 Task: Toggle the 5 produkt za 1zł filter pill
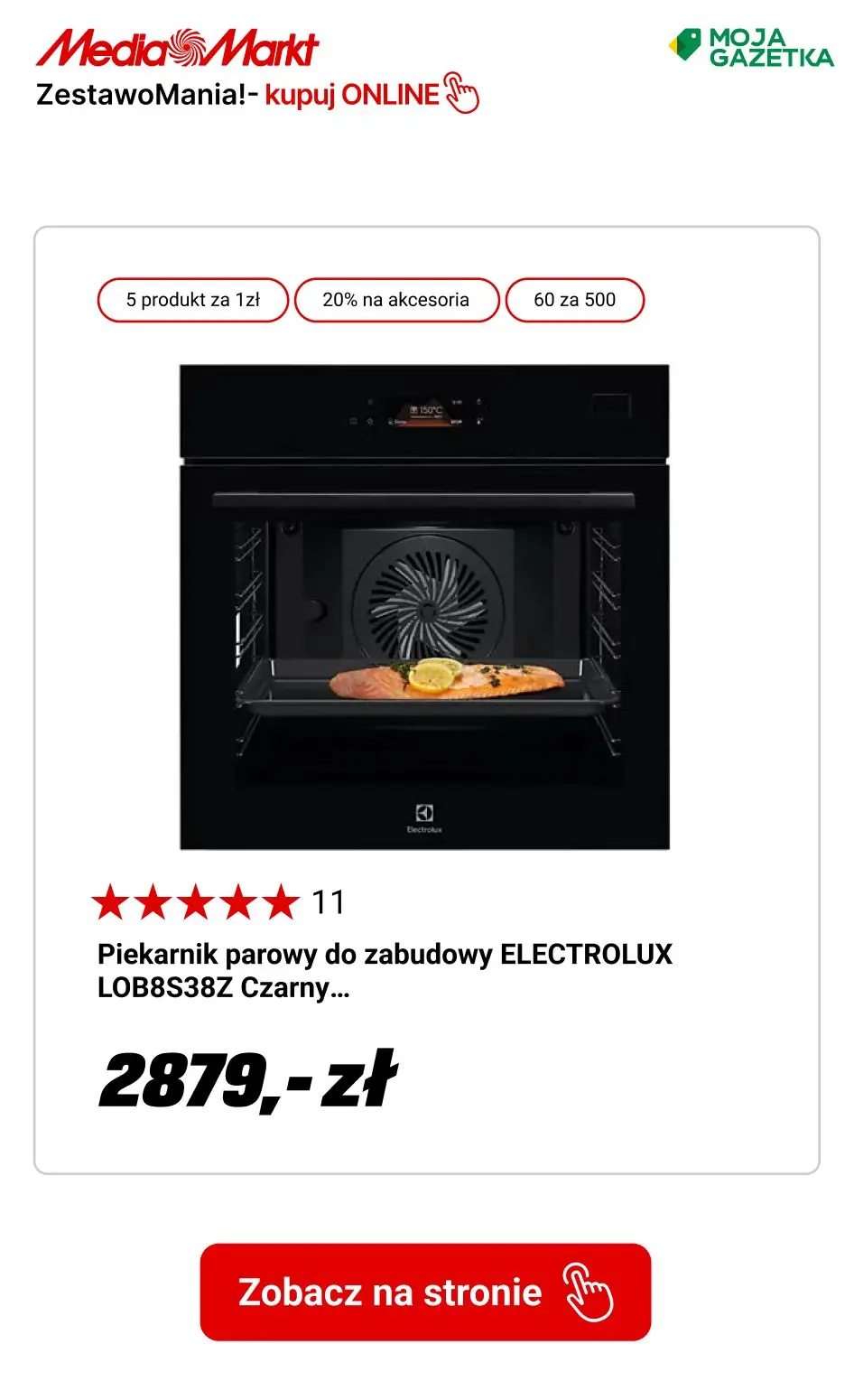coord(192,299)
